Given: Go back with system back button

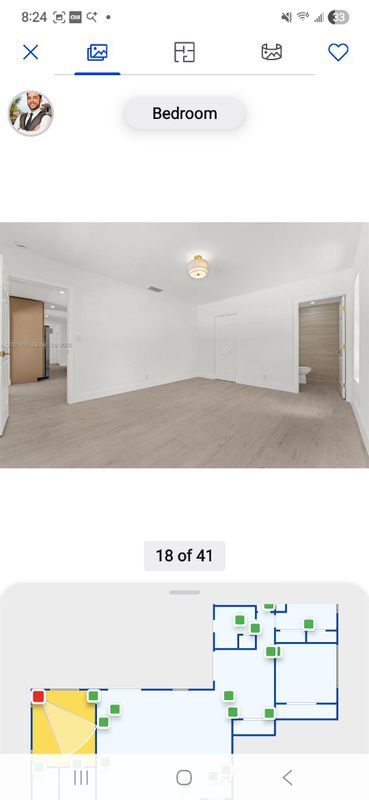Looking at the screenshot, I should 287,778.
